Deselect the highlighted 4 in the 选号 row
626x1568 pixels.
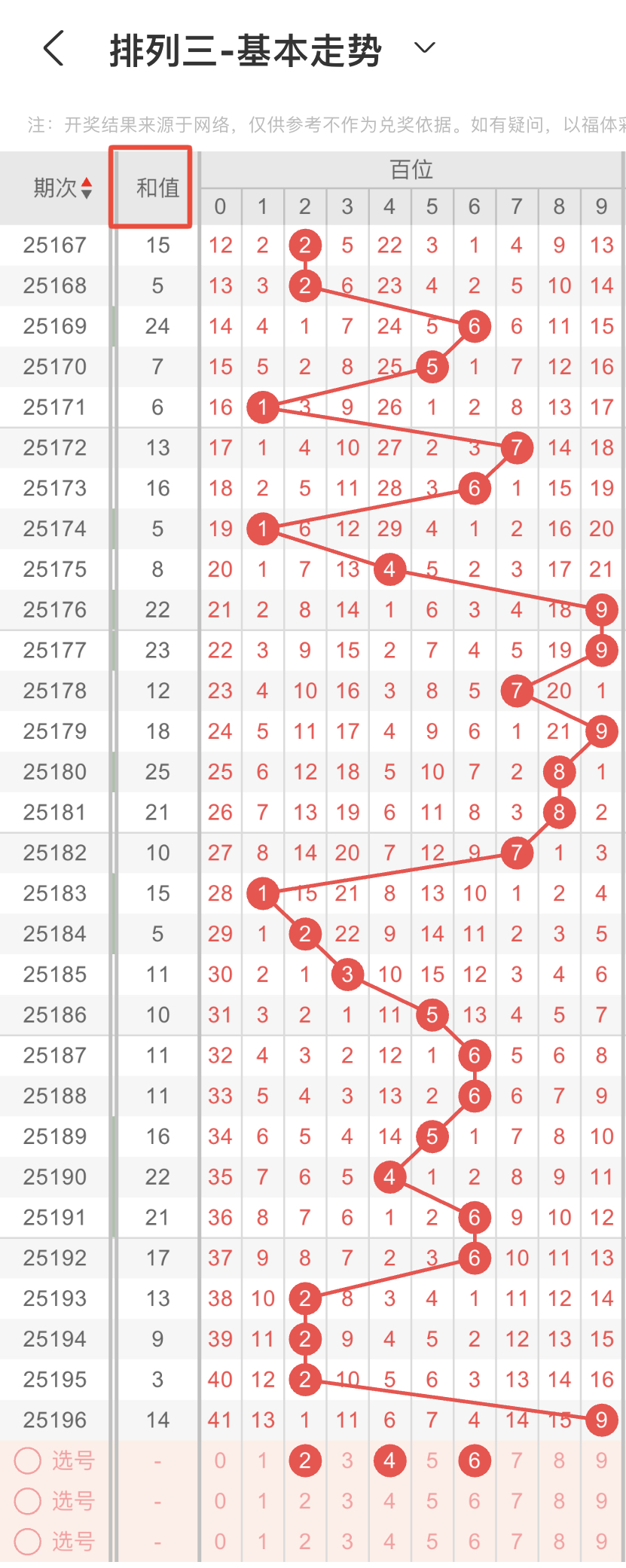click(x=389, y=1460)
